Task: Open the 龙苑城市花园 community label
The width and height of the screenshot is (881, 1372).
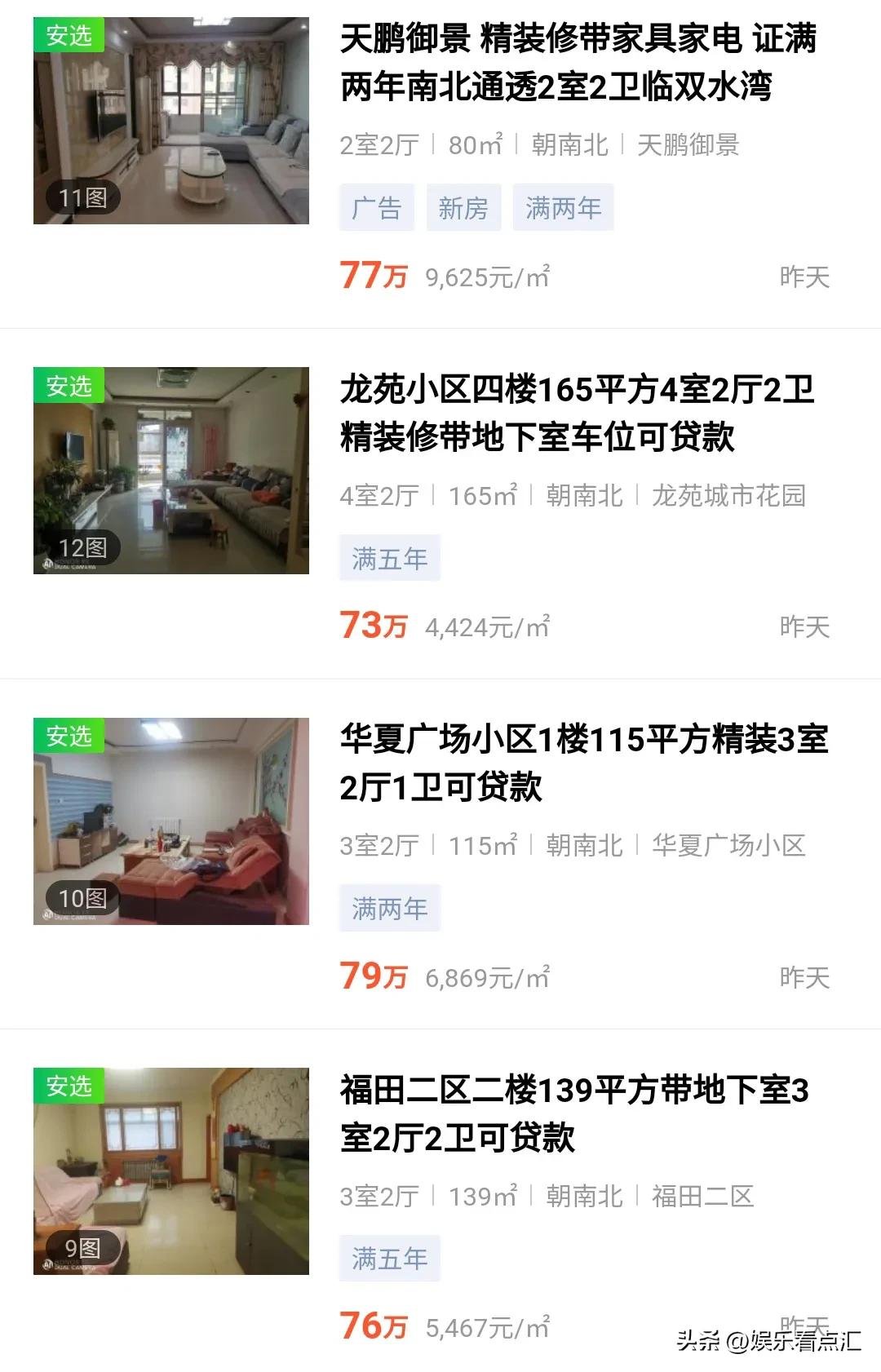Action: click(727, 497)
